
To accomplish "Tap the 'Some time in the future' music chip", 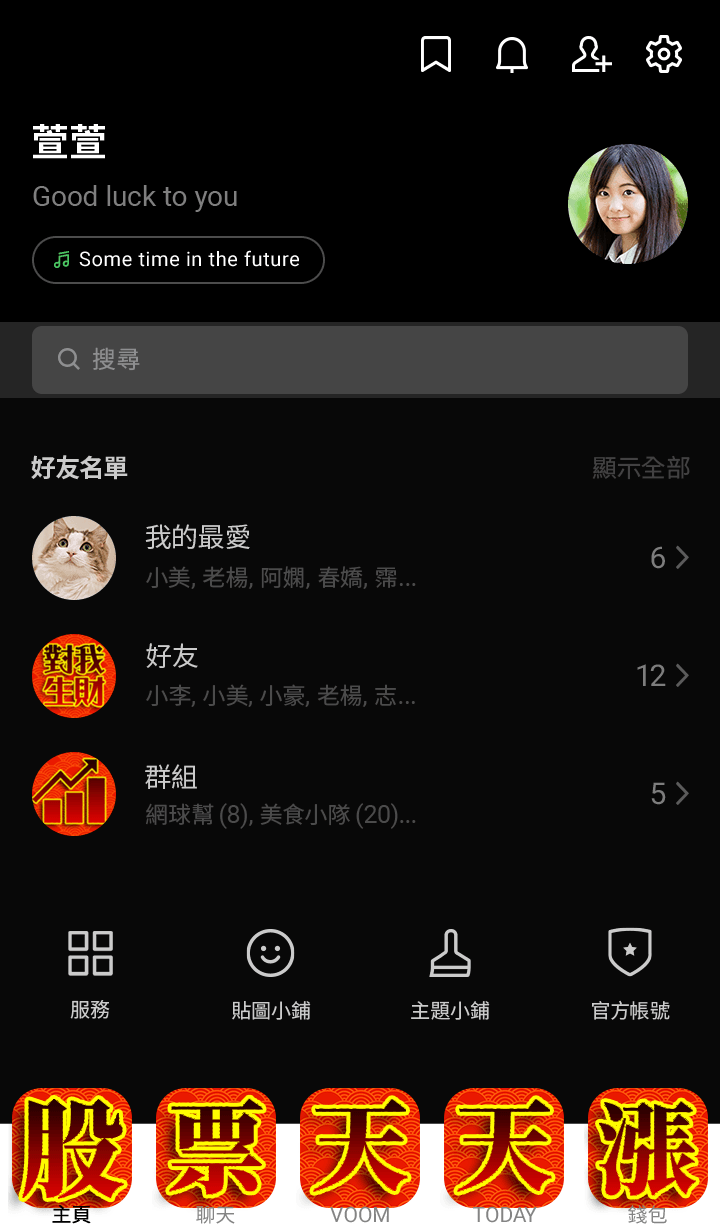I will tap(178, 260).
